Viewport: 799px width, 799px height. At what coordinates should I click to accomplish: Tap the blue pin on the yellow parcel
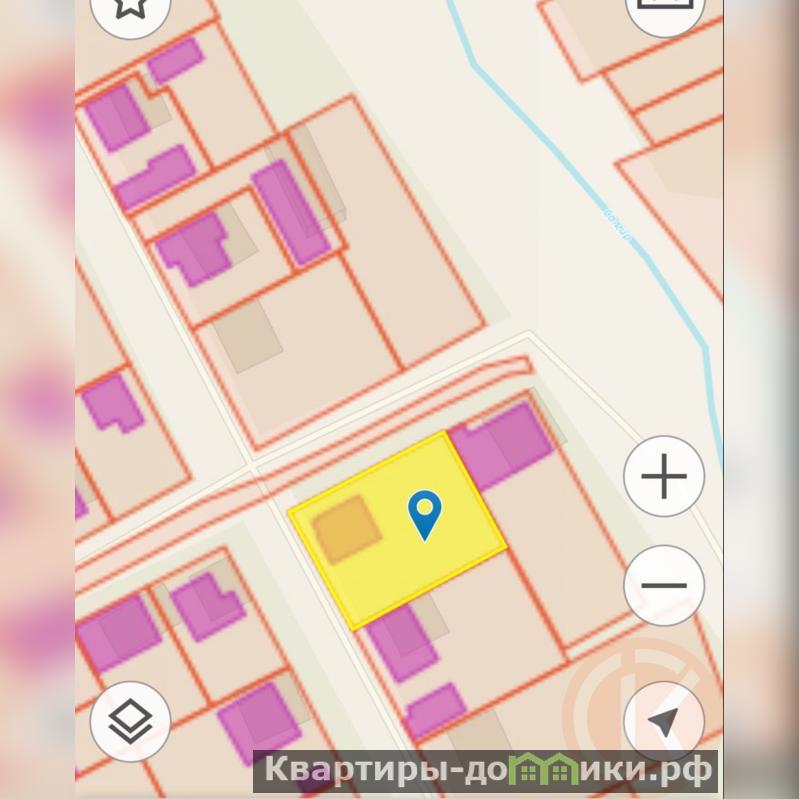425,513
